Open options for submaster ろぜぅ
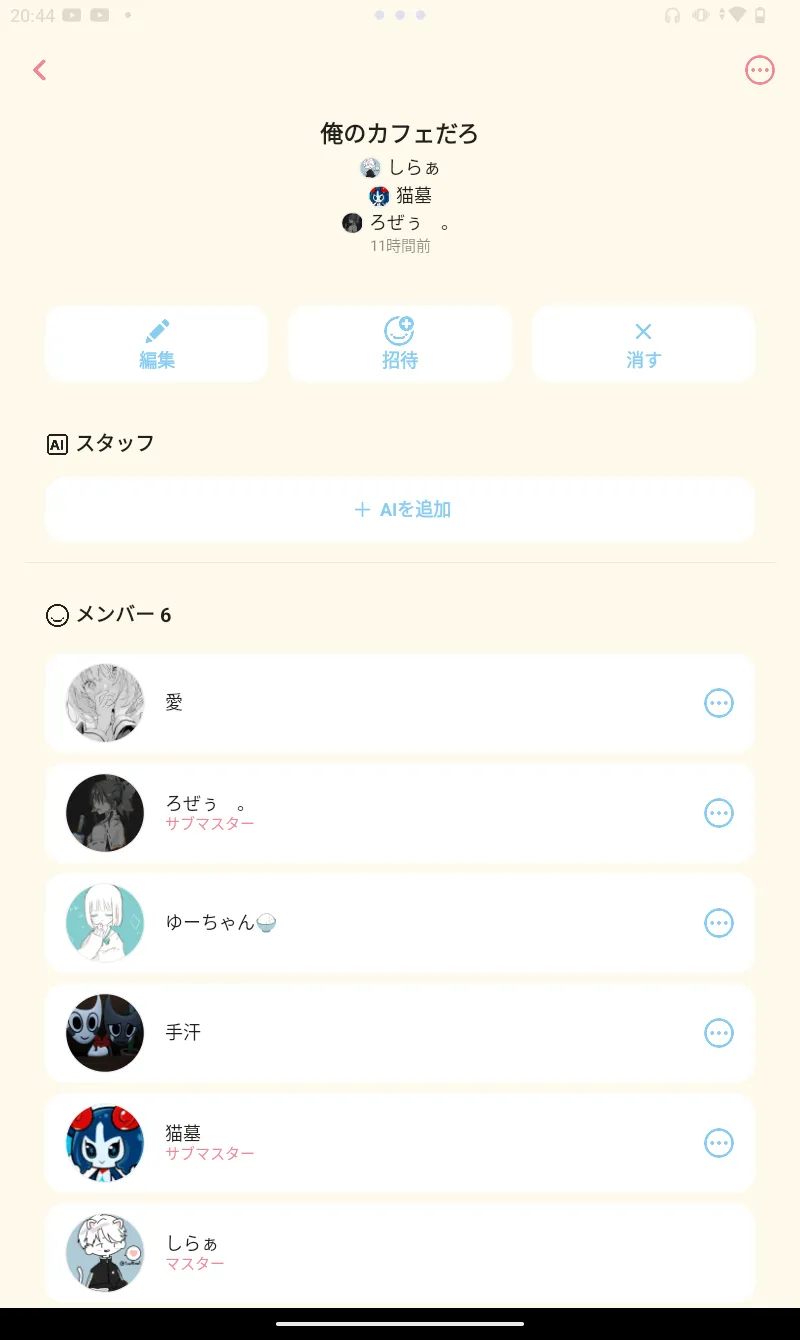800x1340 pixels. 719,813
